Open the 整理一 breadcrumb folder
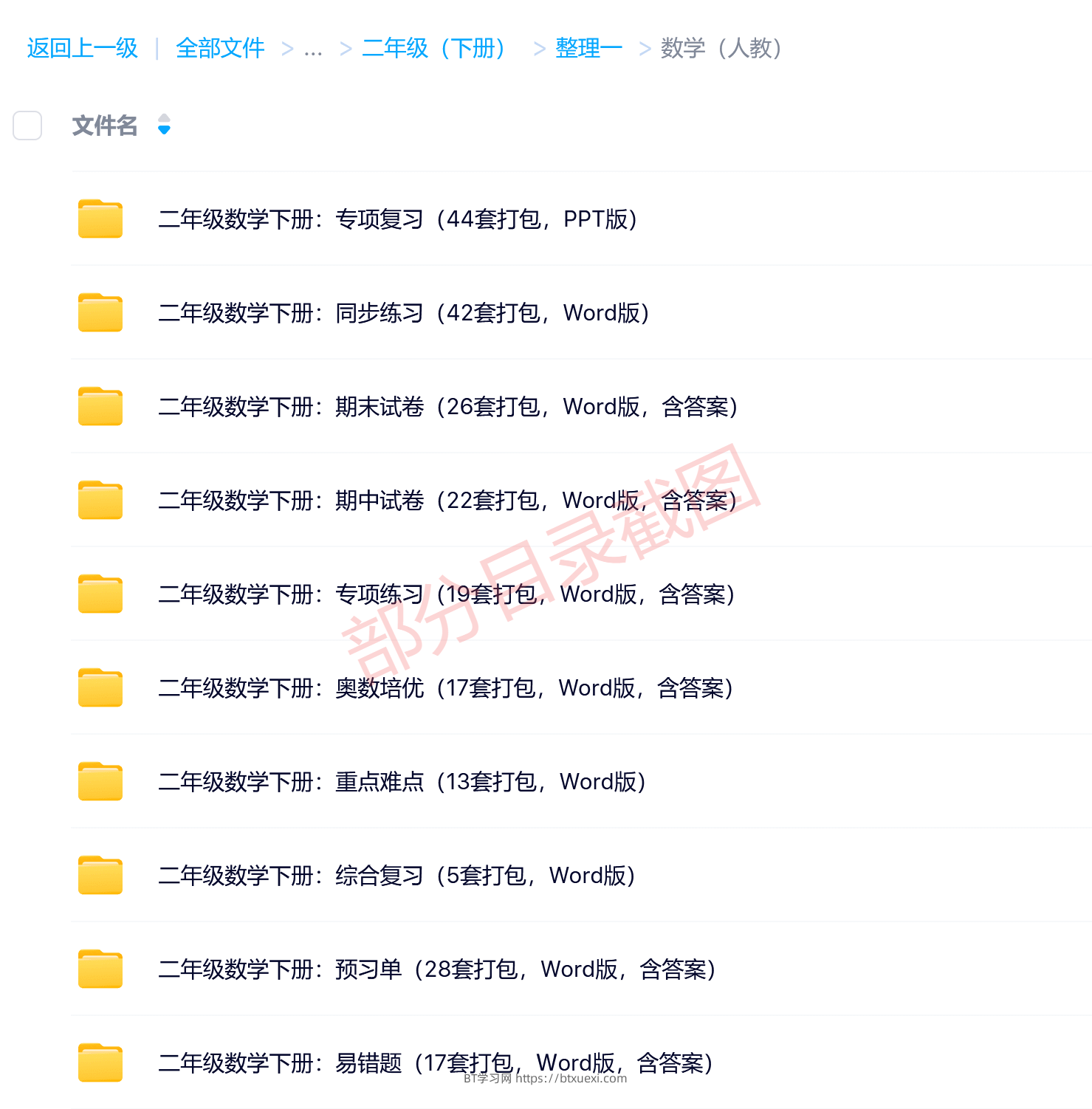 click(x=588, y=49)
